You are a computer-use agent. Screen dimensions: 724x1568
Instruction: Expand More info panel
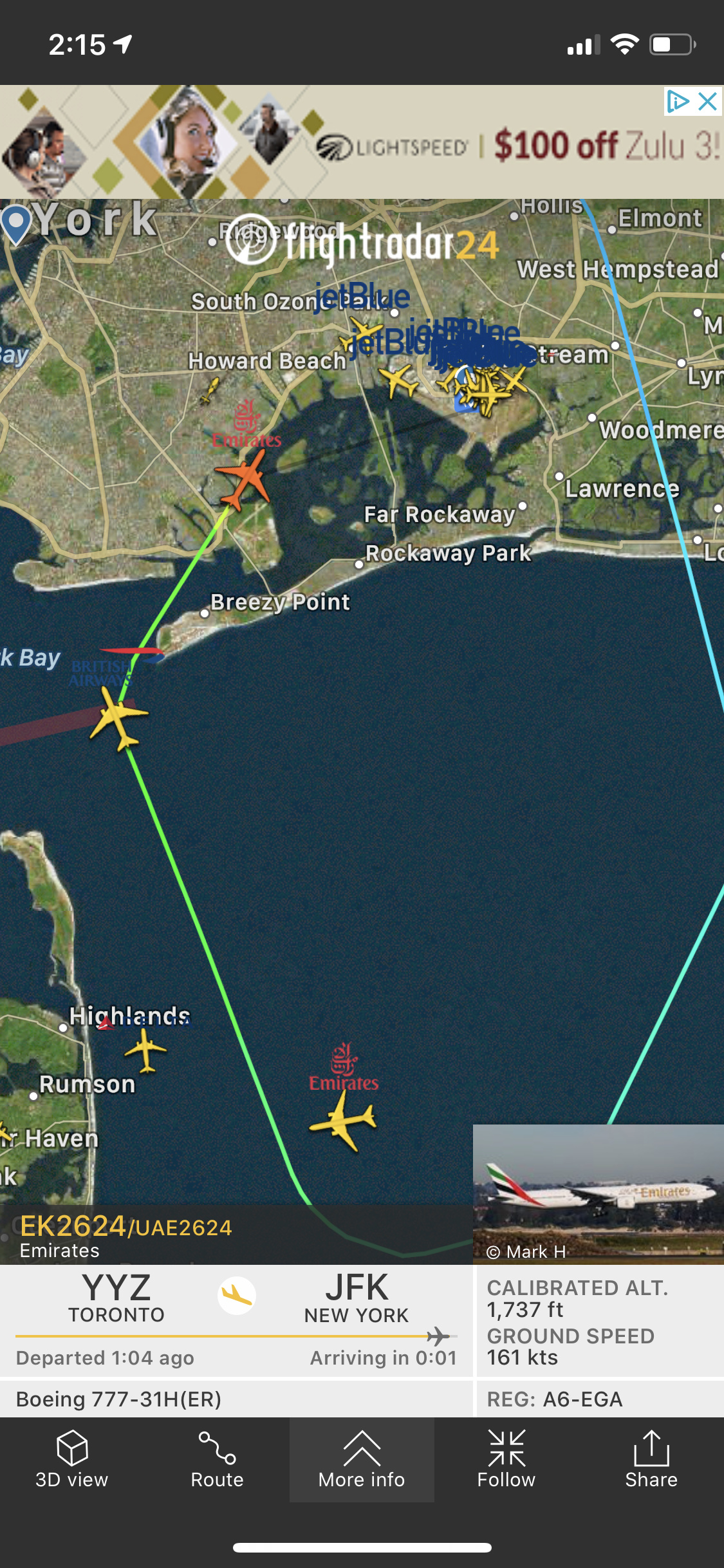pos(362,1460)
